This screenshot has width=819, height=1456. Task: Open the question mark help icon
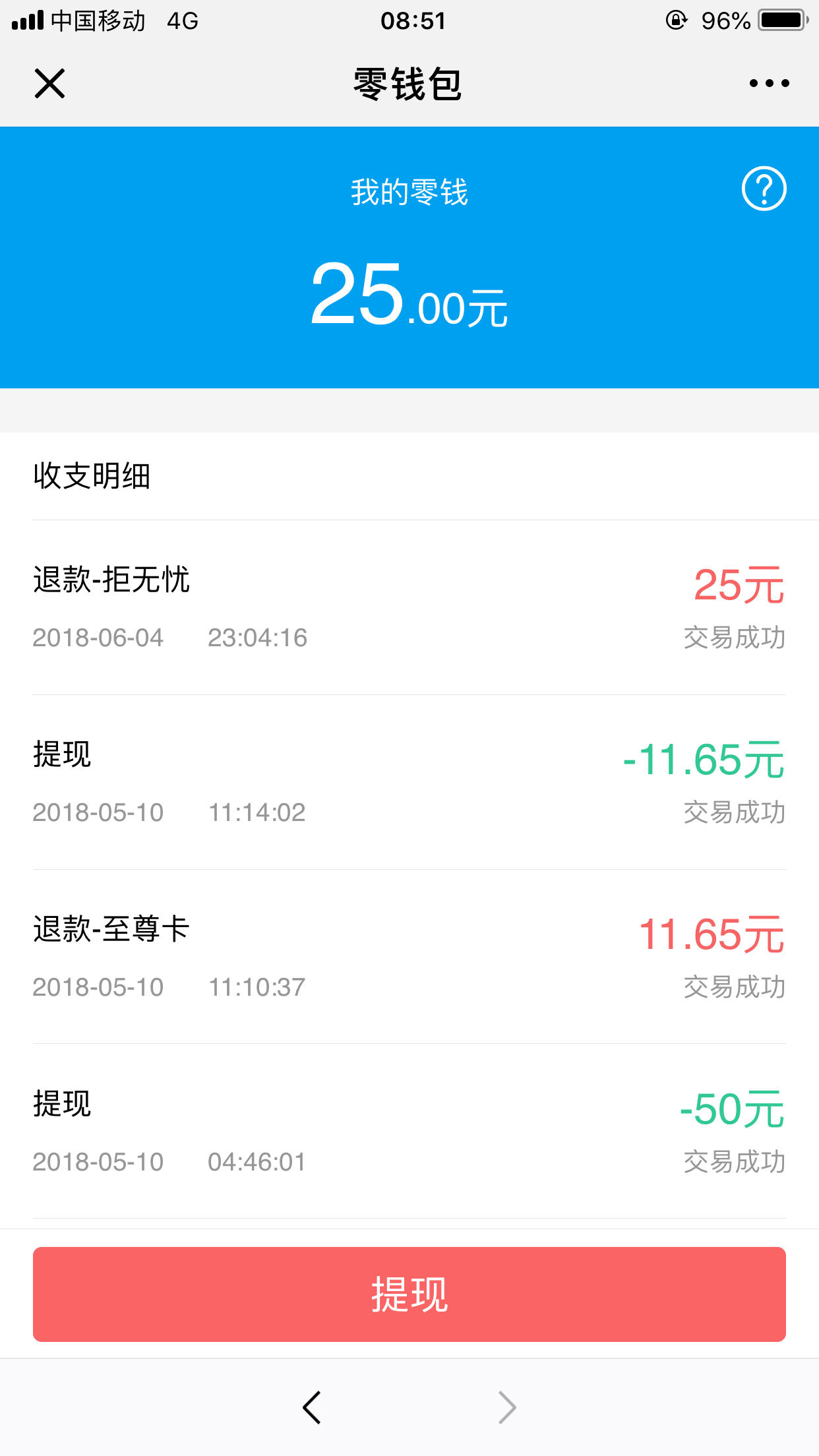click(x=764, y=189)
